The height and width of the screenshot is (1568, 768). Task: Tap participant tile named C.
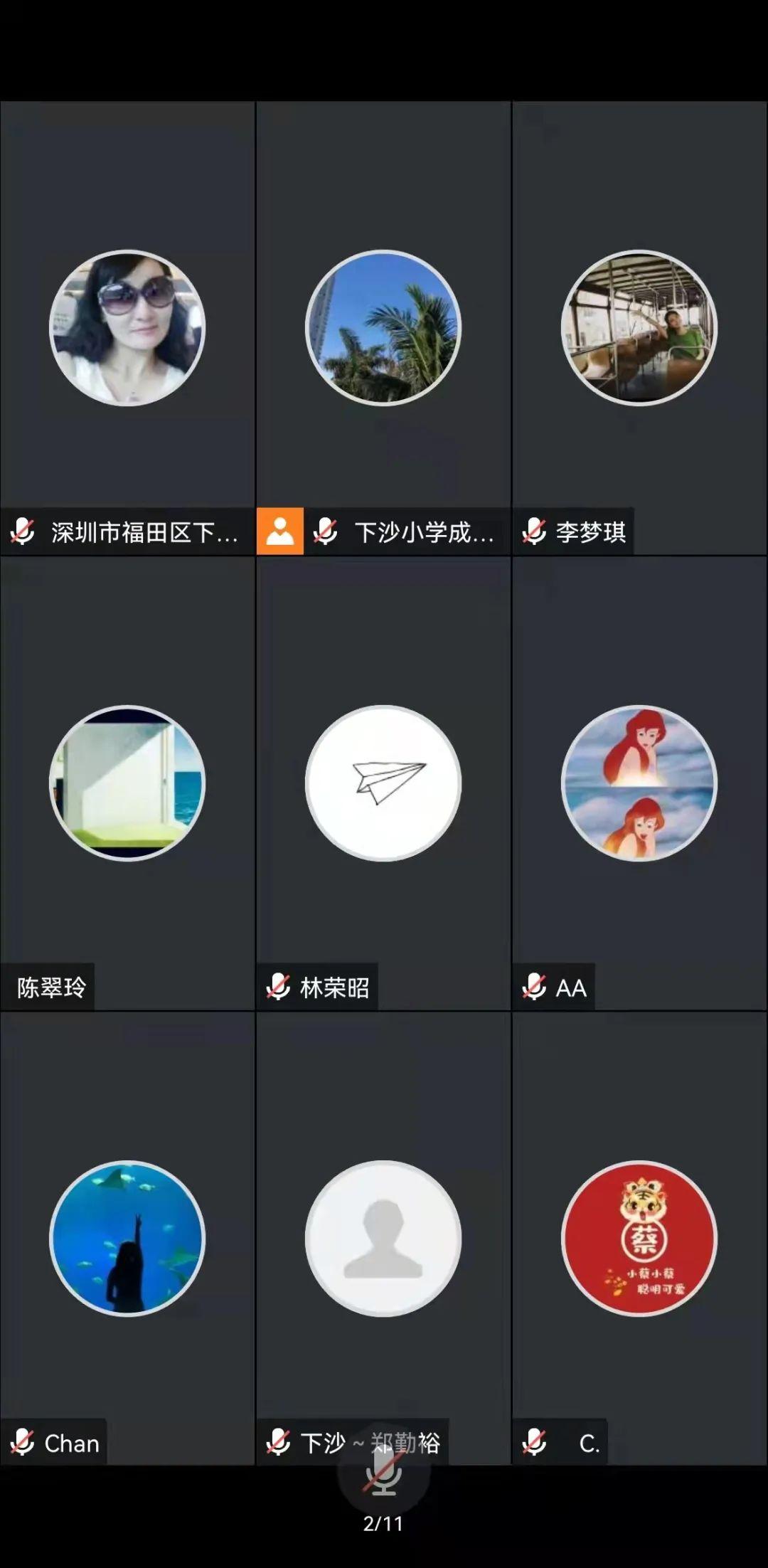click(639, 1239)
